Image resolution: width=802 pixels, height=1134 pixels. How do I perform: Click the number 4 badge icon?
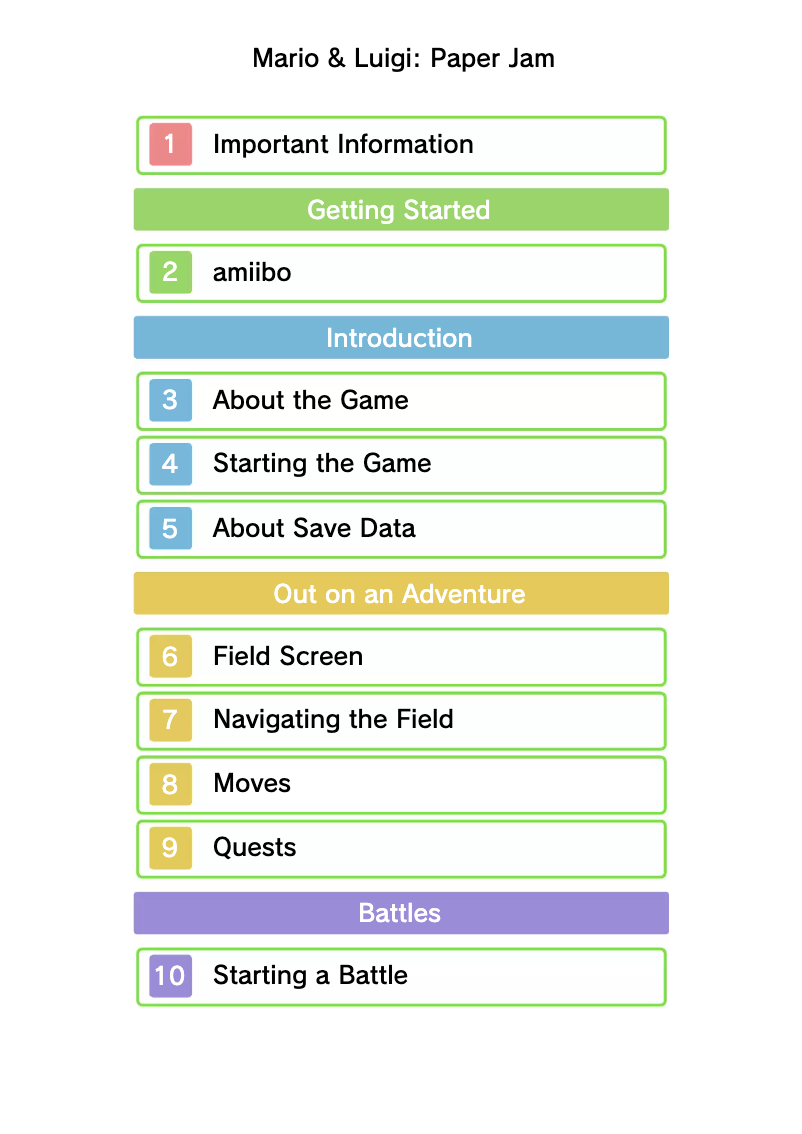(169, 464)
